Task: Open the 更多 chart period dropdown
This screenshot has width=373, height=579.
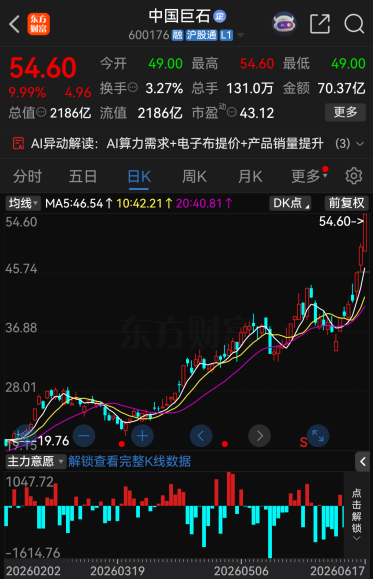Action: [309, 177]
